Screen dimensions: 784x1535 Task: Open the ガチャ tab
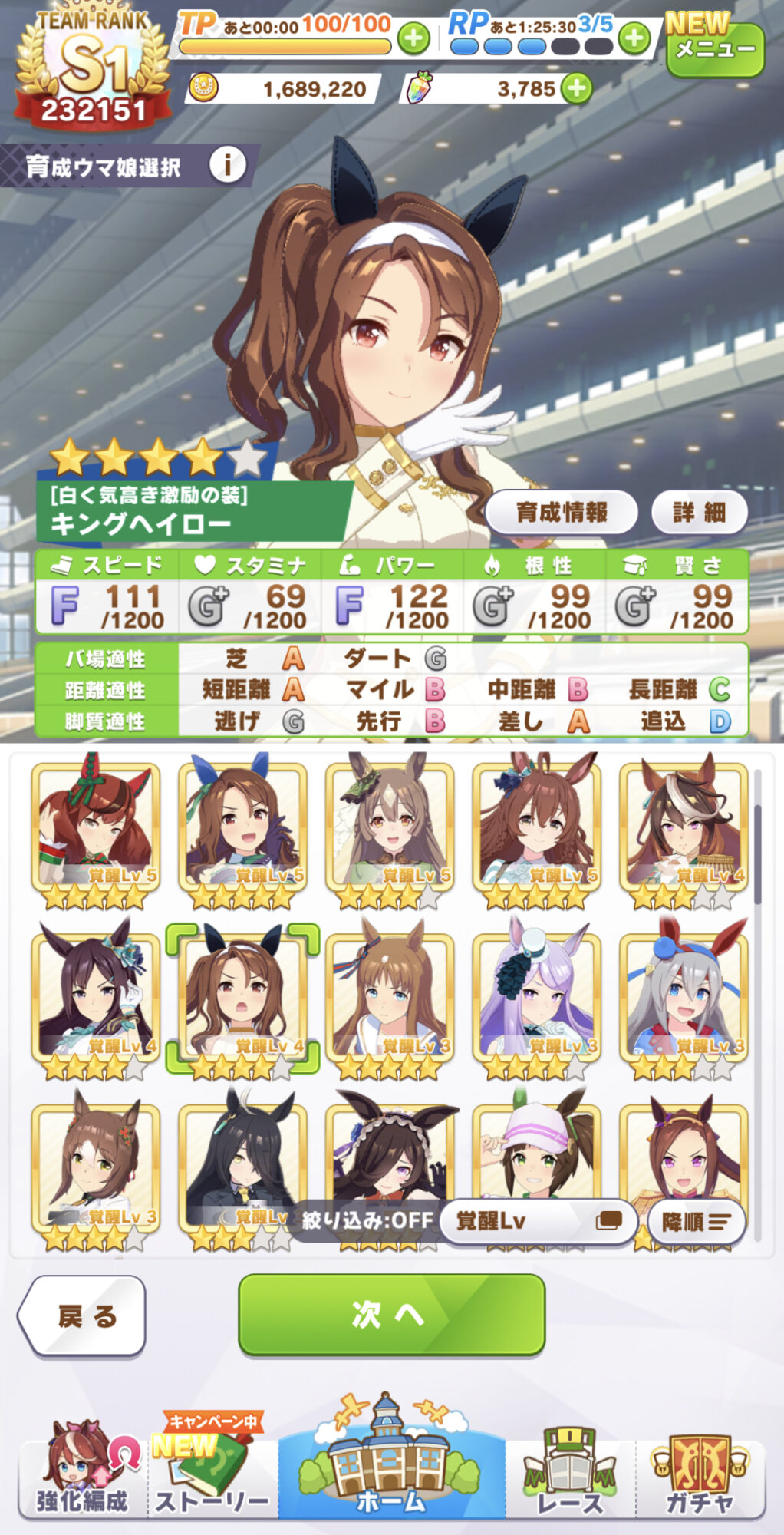pyautogui.click(x=699, y=1474)
